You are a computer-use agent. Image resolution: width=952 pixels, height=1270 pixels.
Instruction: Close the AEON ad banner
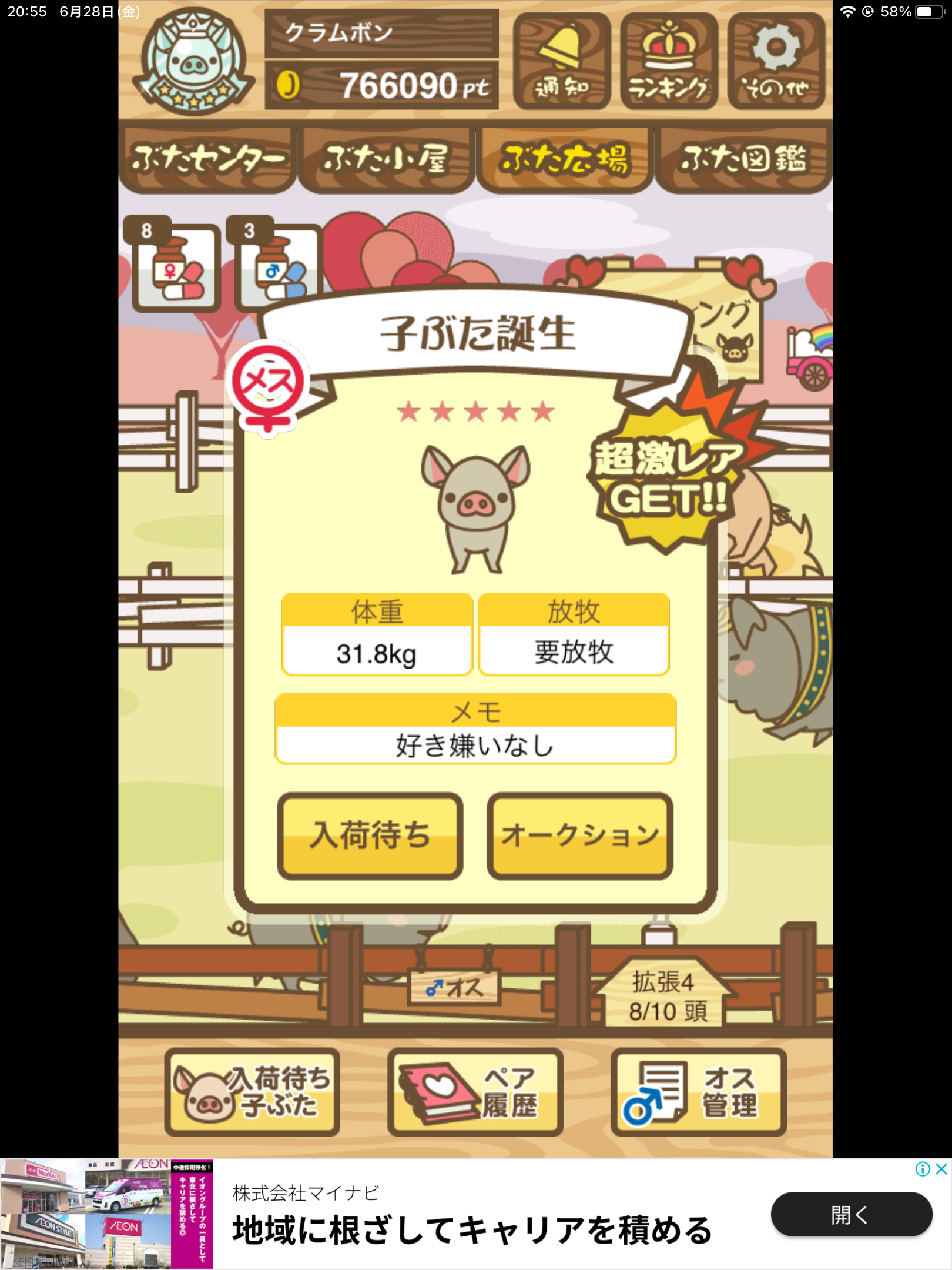pyautogui.click(x=941, y=1169)
